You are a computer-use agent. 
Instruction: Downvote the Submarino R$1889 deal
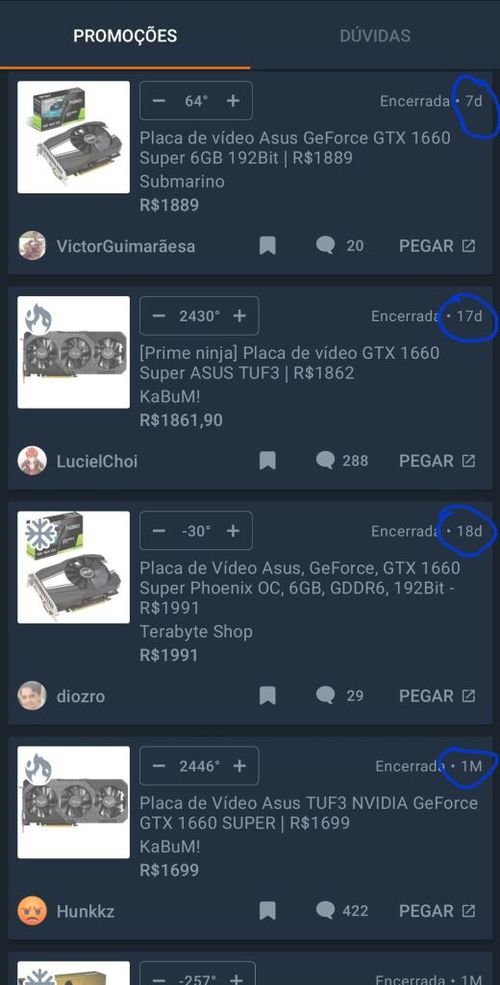[x=159, y=101]
